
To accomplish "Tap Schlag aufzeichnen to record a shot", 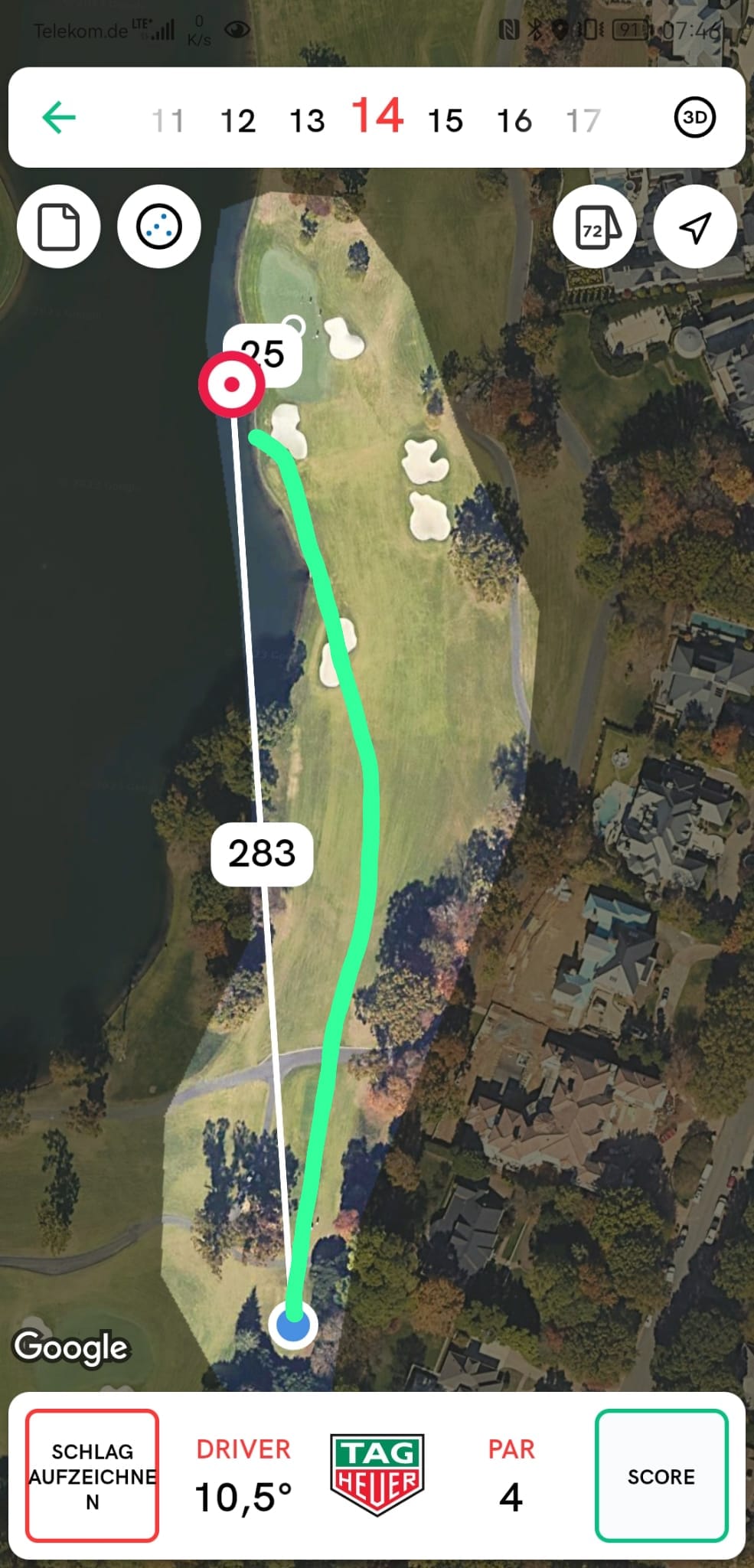I will coord(92,1475).
